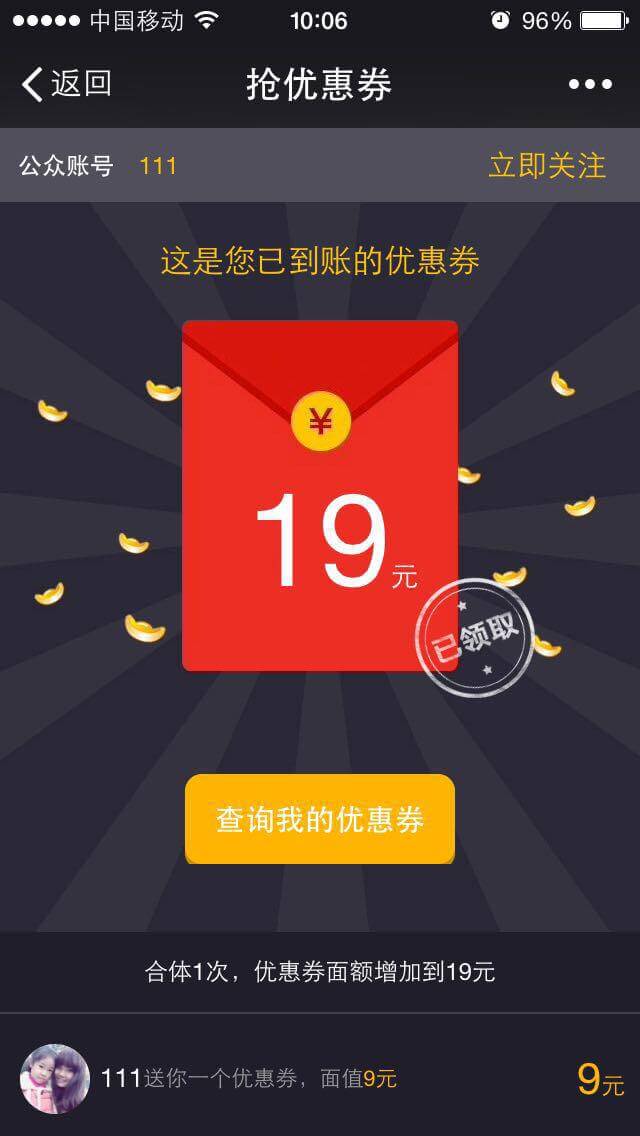This screenshot has height=1136, width=640.
Task: Open the three-dot overflow menu
Action: (x=590, y=85)
